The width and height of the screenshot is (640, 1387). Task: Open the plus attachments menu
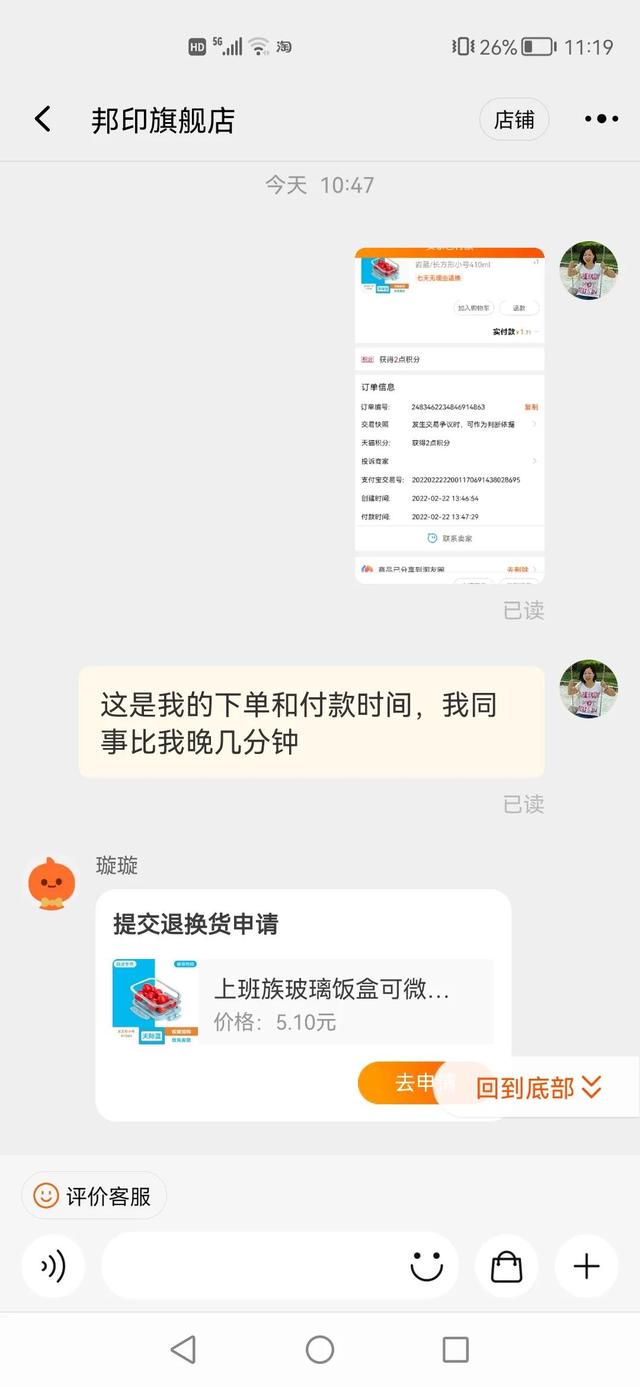[x=586, y=1266]
